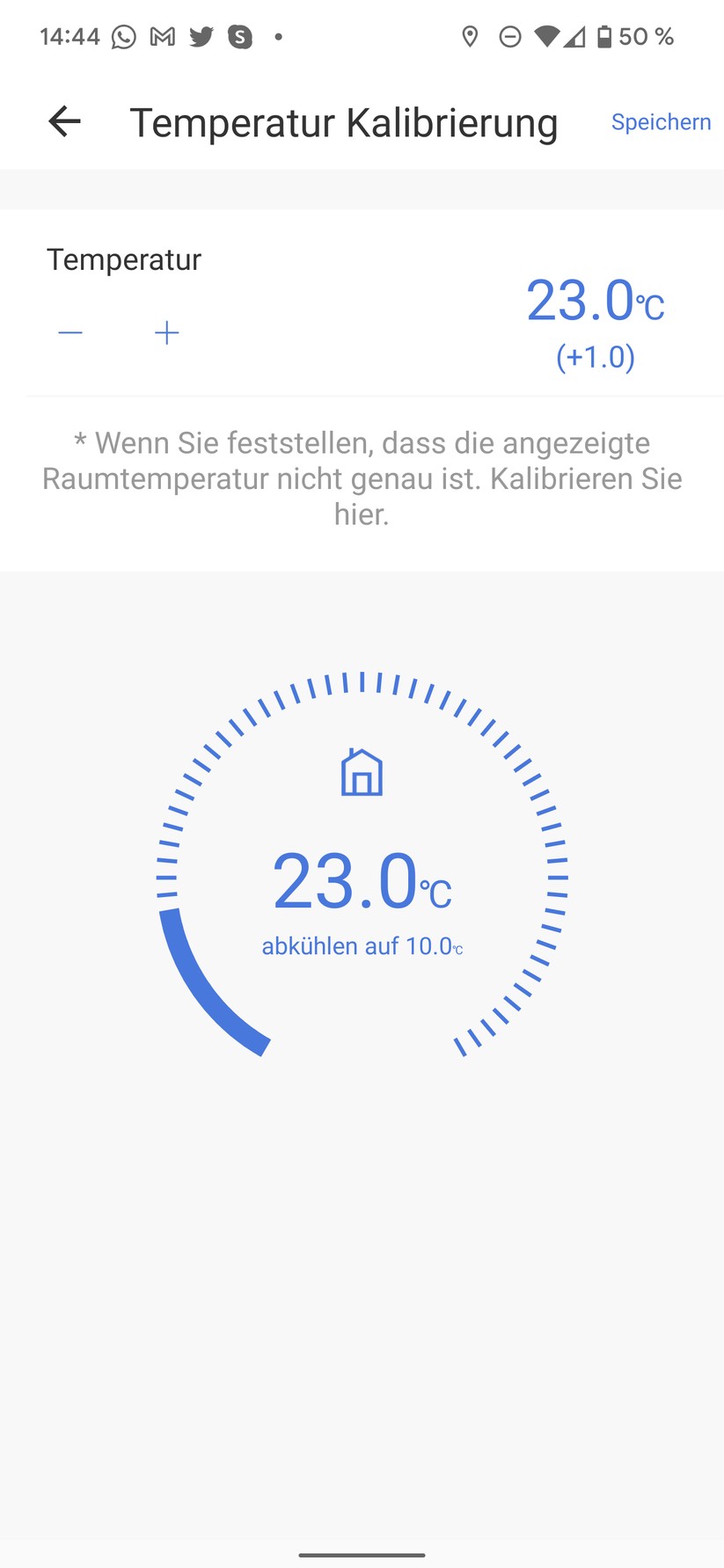
Task: Decrease calibration with the minus control
Action: [x=69, y=332]
